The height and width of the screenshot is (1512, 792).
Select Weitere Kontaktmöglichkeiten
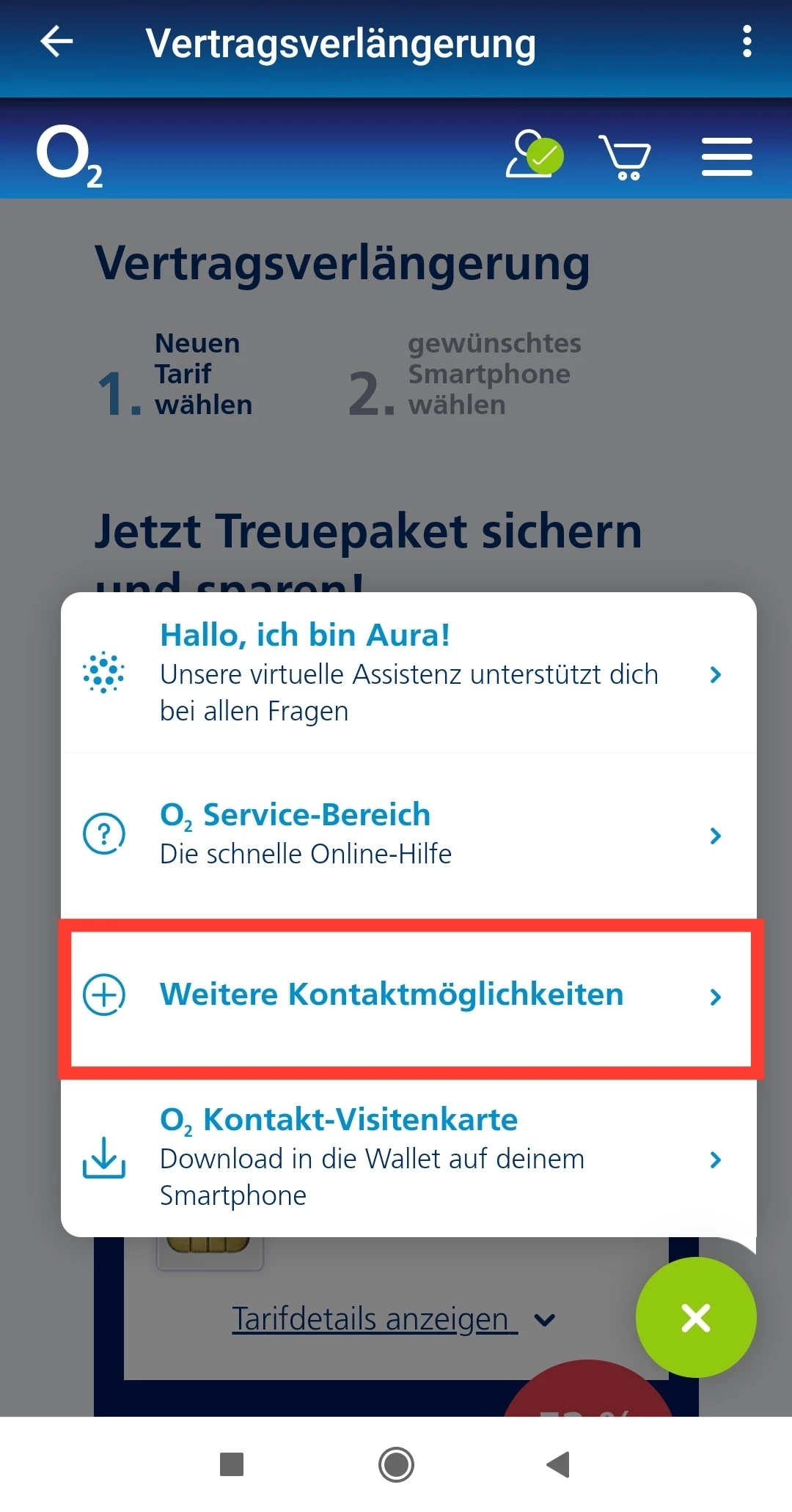tap(408, 995)
